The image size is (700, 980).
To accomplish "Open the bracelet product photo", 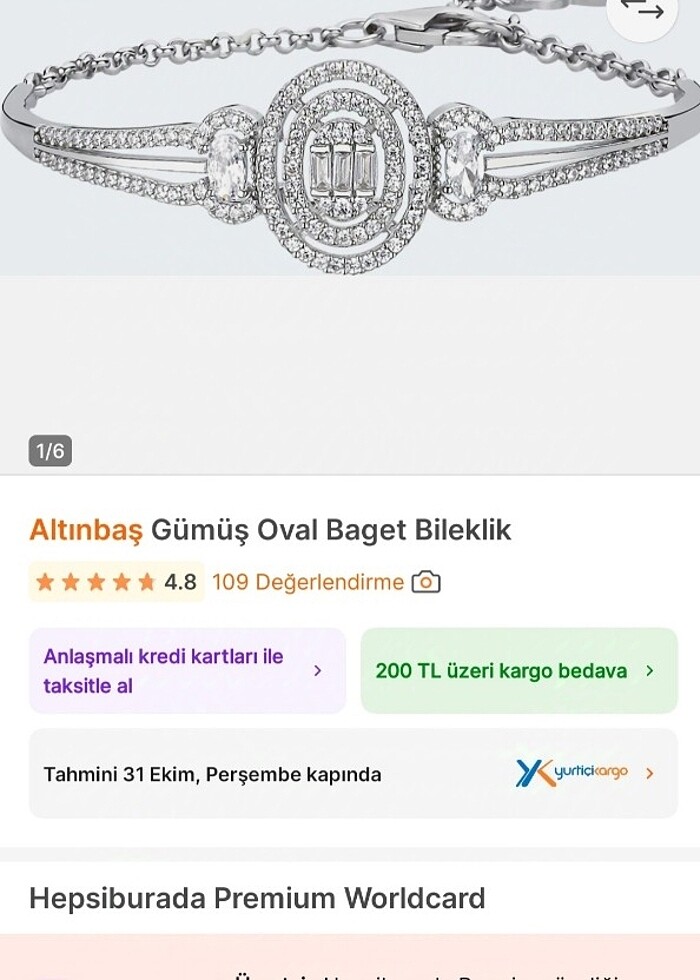I will 350,170.
